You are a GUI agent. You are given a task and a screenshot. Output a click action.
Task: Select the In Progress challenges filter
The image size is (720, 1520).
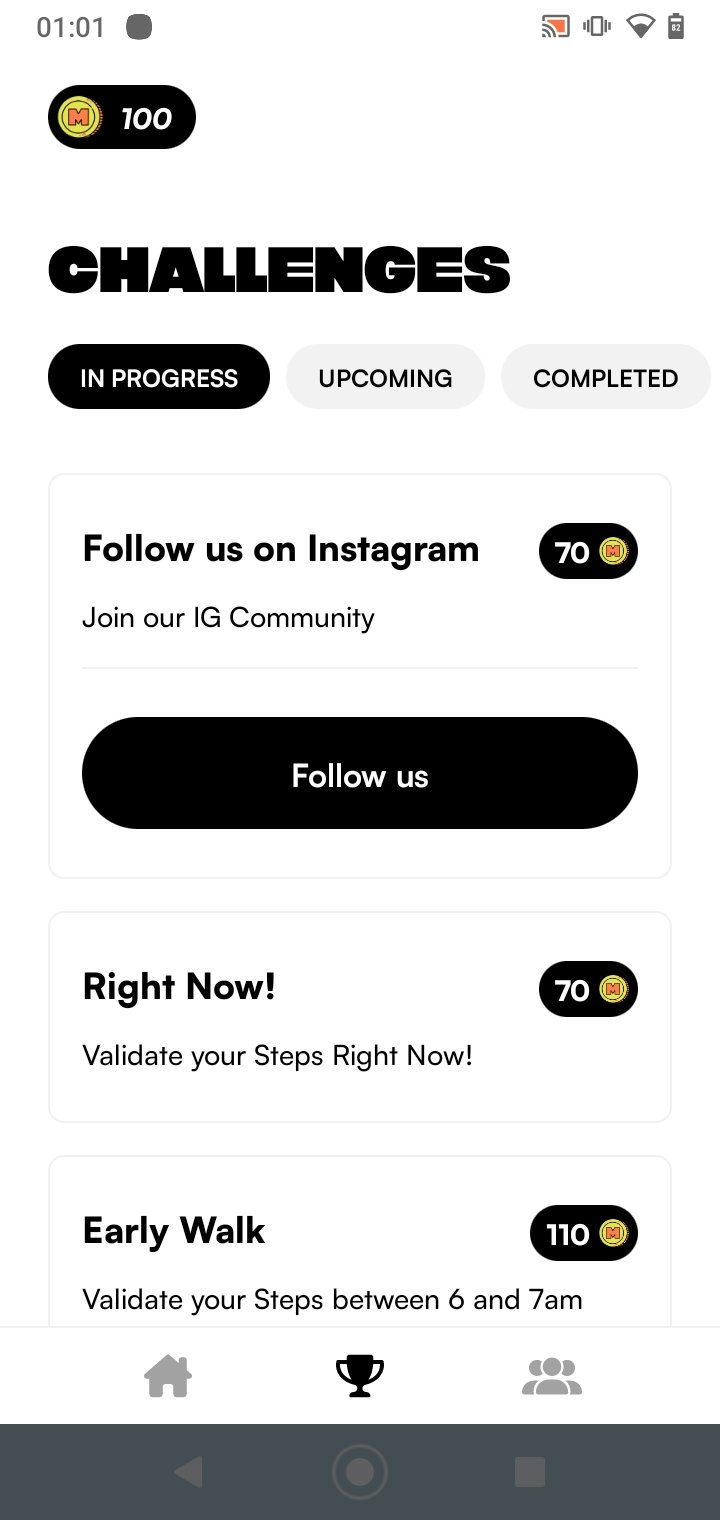point(159,377)
